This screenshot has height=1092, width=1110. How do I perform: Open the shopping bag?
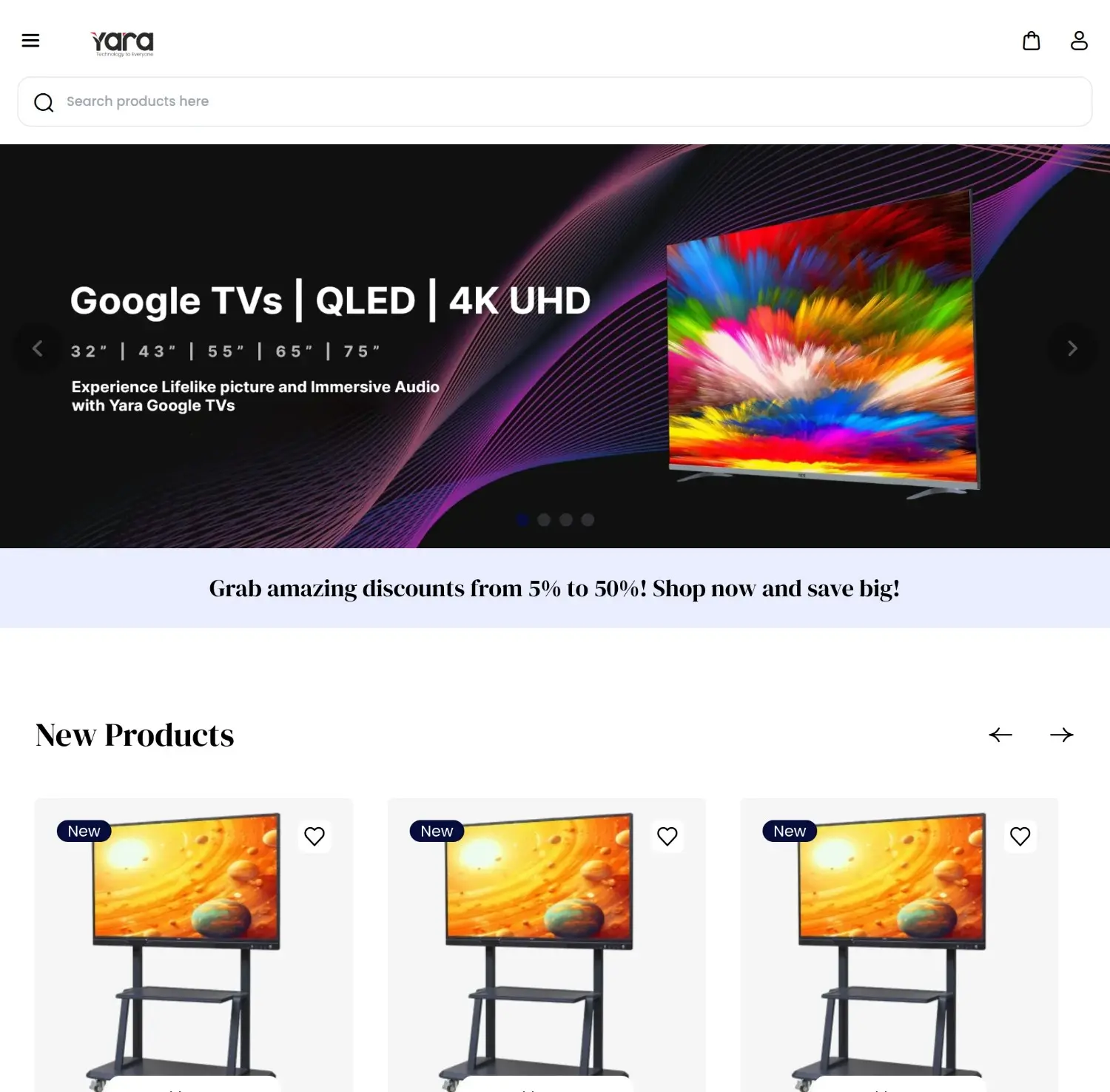pos(1031,41)
